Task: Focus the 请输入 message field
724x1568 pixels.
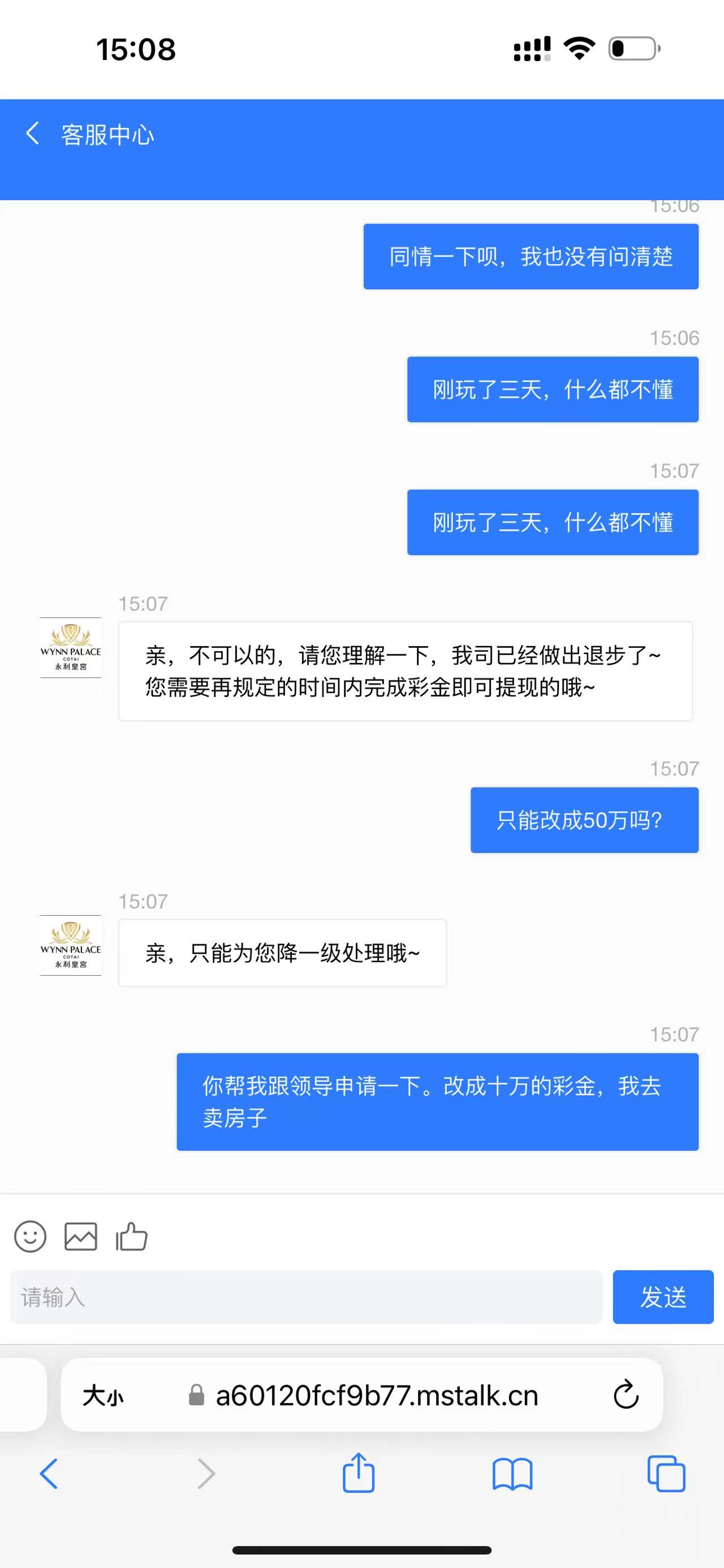Action: [305, 1297]
